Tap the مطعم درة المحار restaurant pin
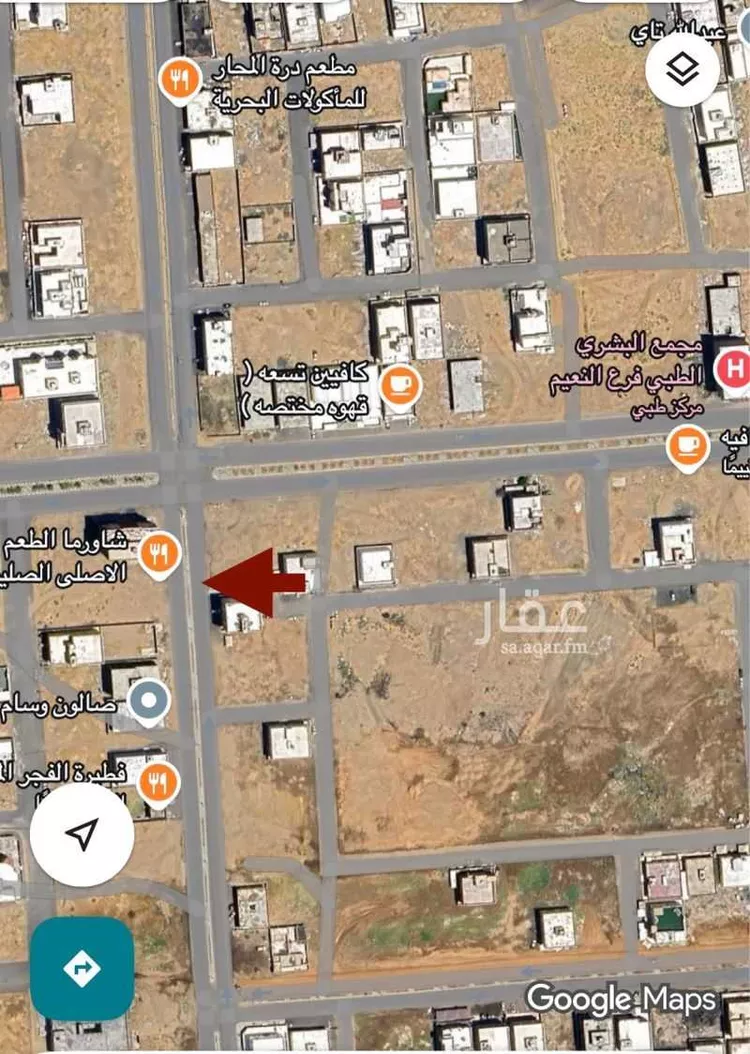Screen dimensions: 750x1054 [181, 81]
